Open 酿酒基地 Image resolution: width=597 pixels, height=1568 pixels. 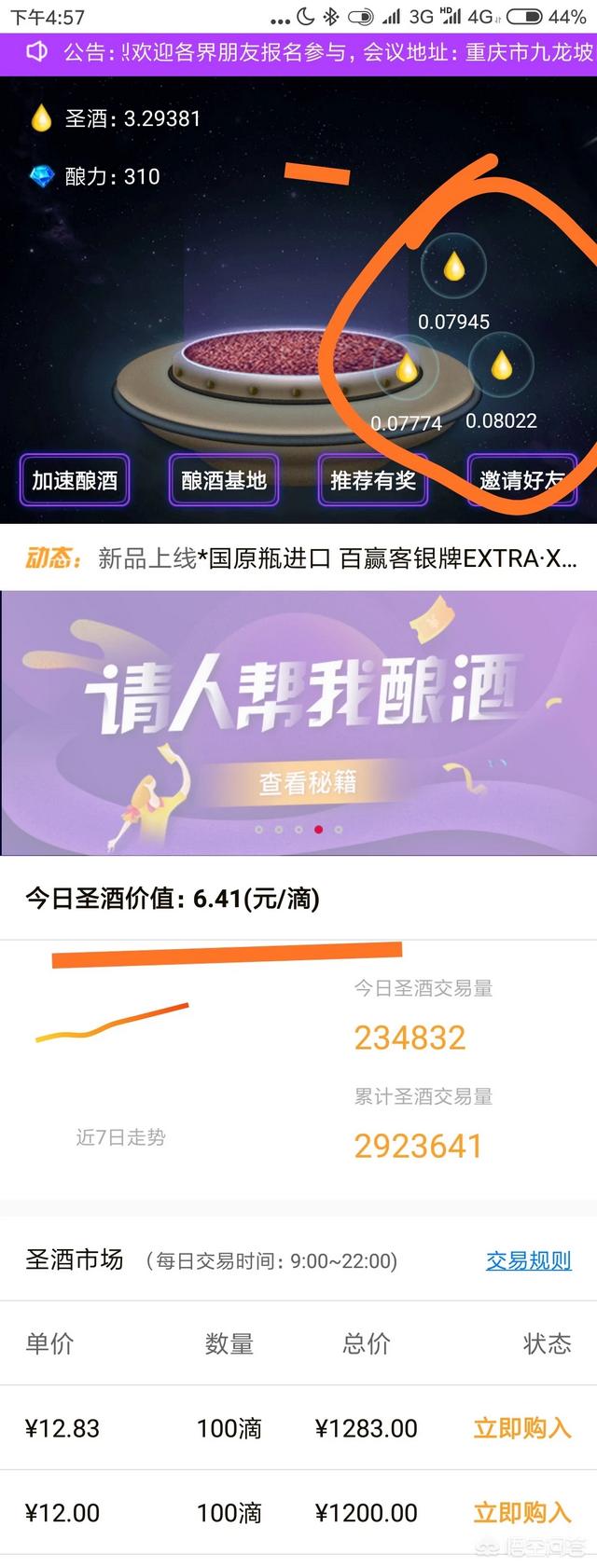[224, 480]
